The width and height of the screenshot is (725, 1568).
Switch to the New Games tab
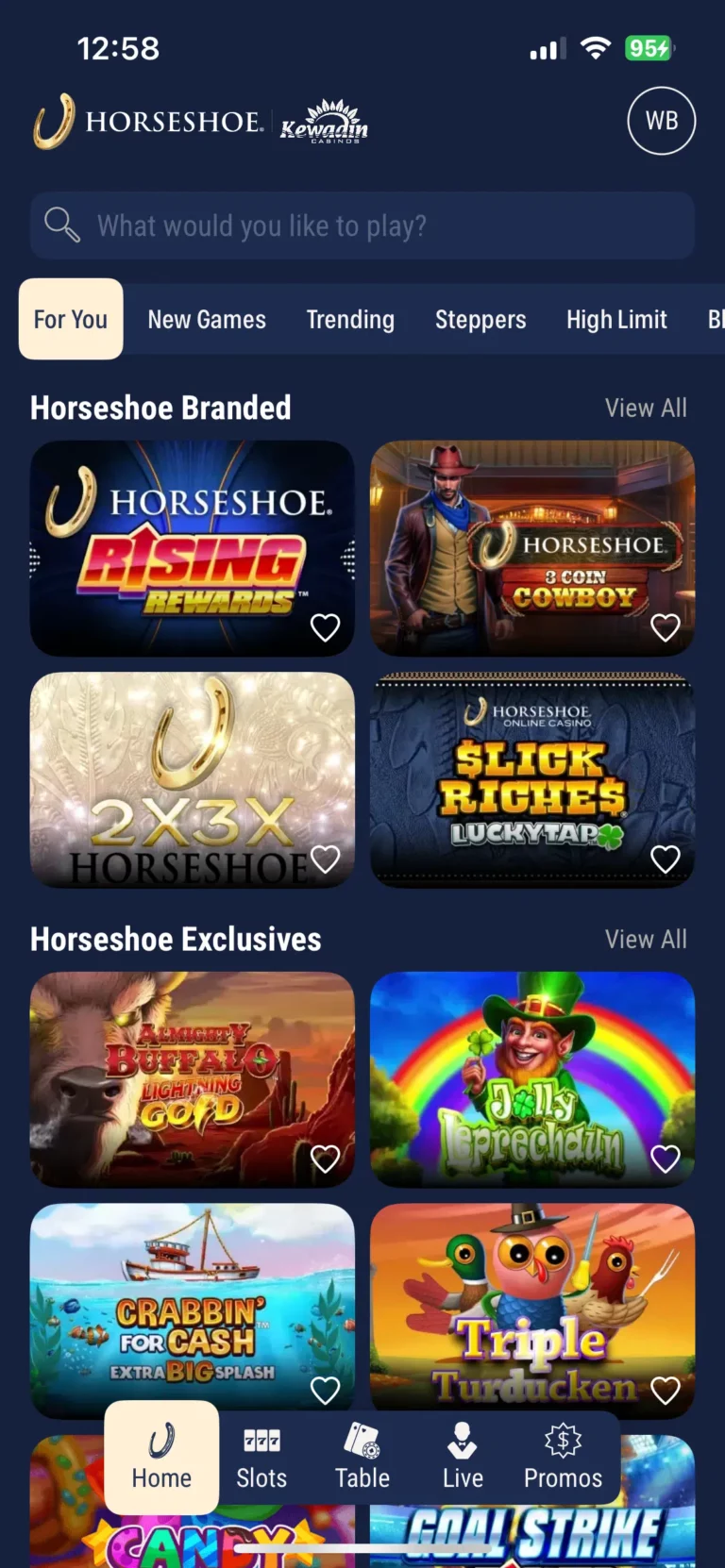207,320
